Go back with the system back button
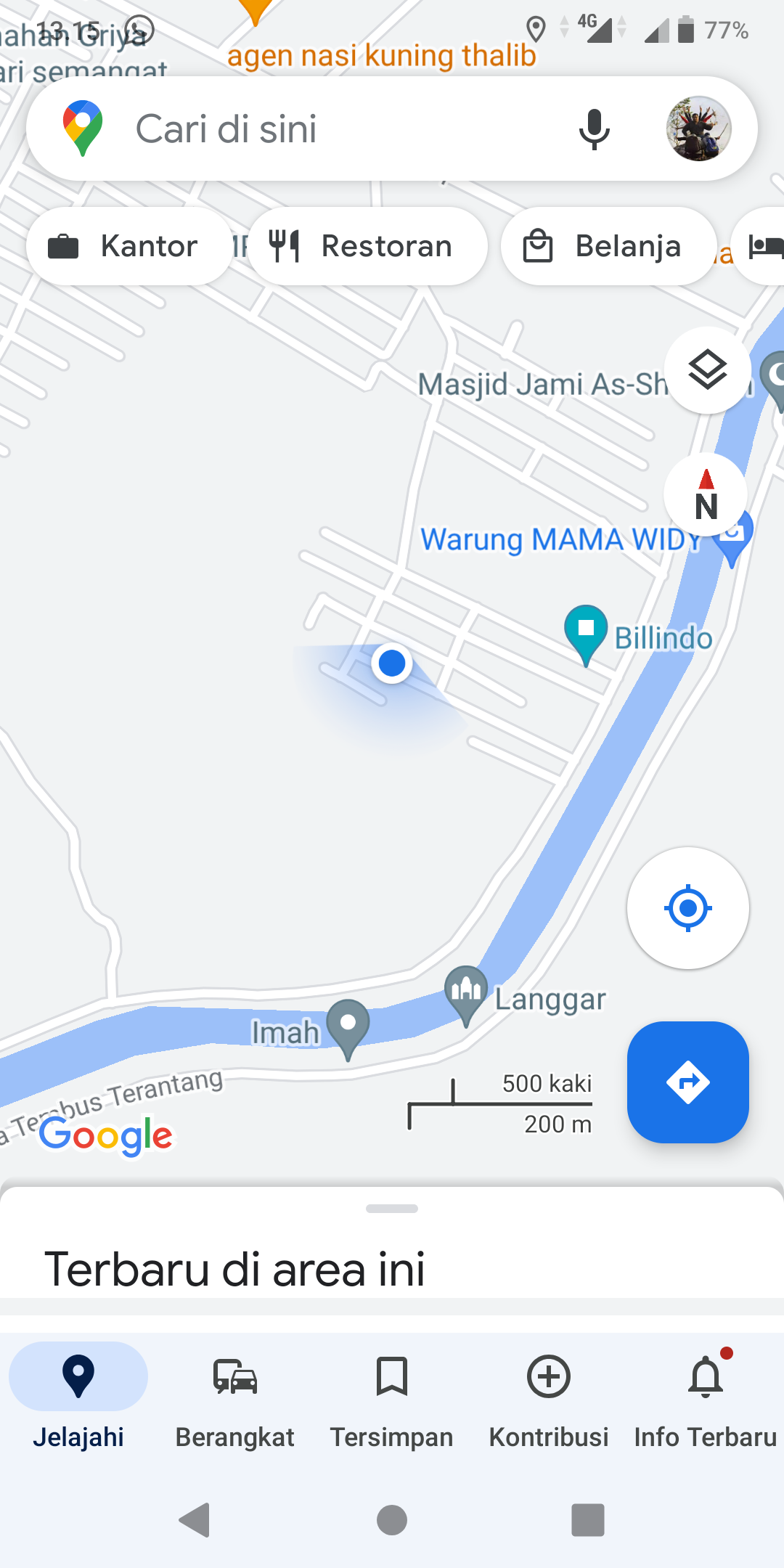Viewport: 784px width, 1568px height. click(x=195, y=1520)
